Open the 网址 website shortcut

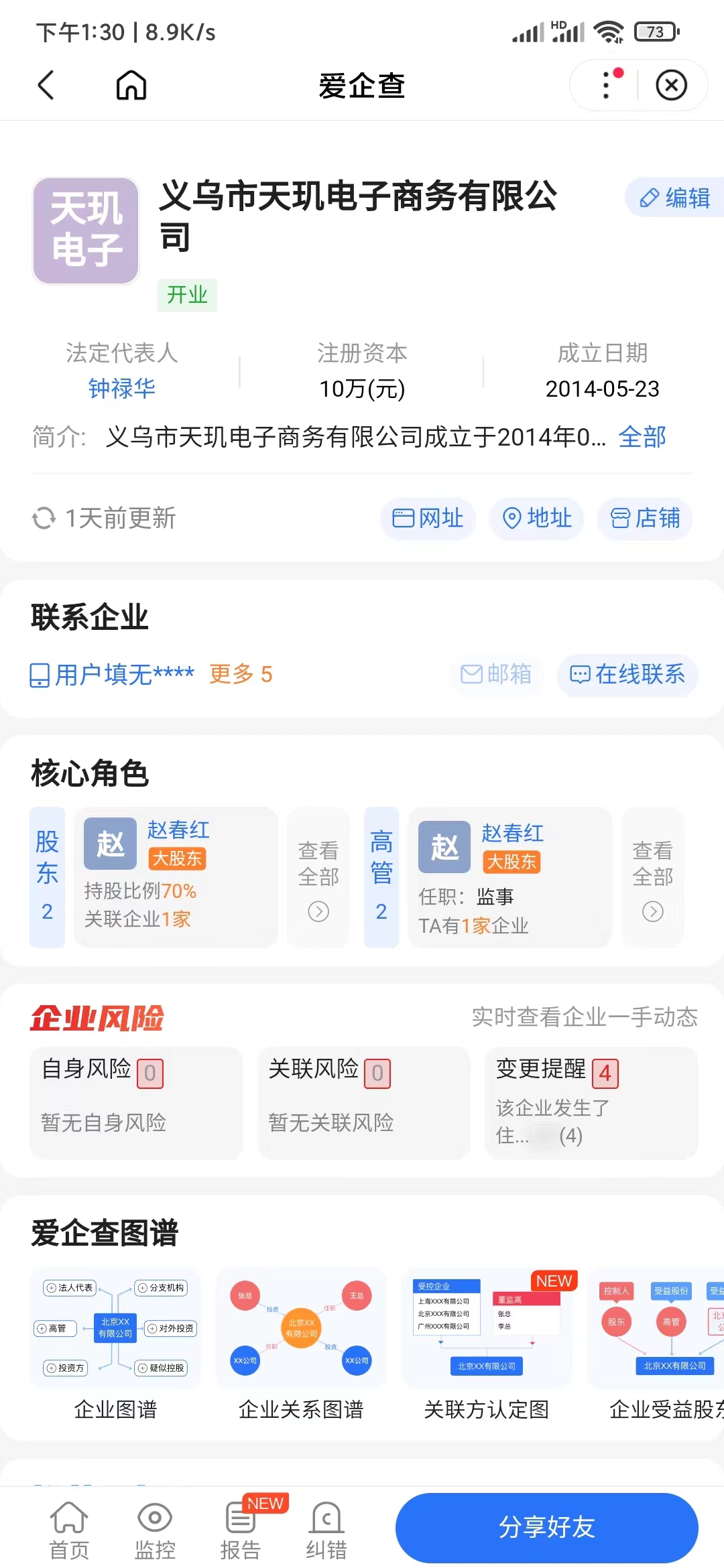tap(428, 519)
